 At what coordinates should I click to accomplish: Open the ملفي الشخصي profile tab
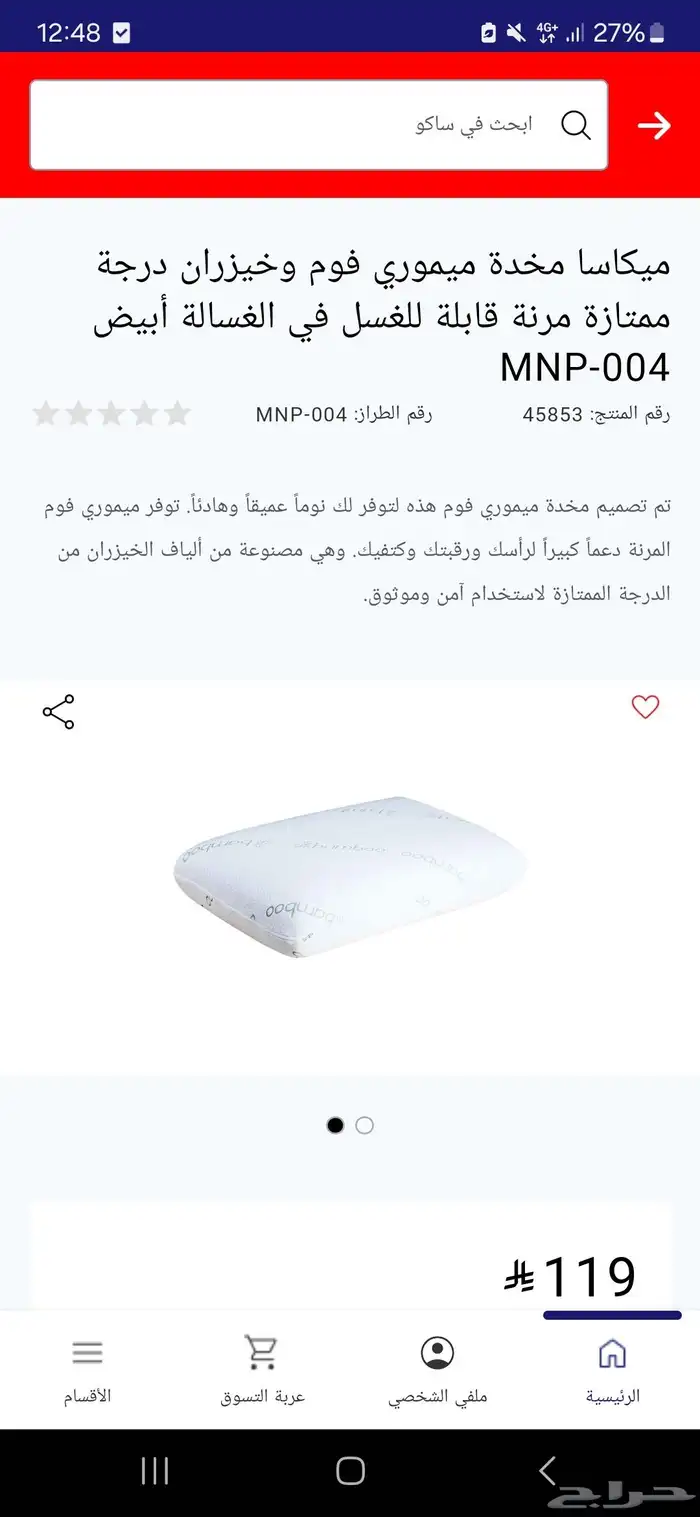click(x=437, y=1369)
